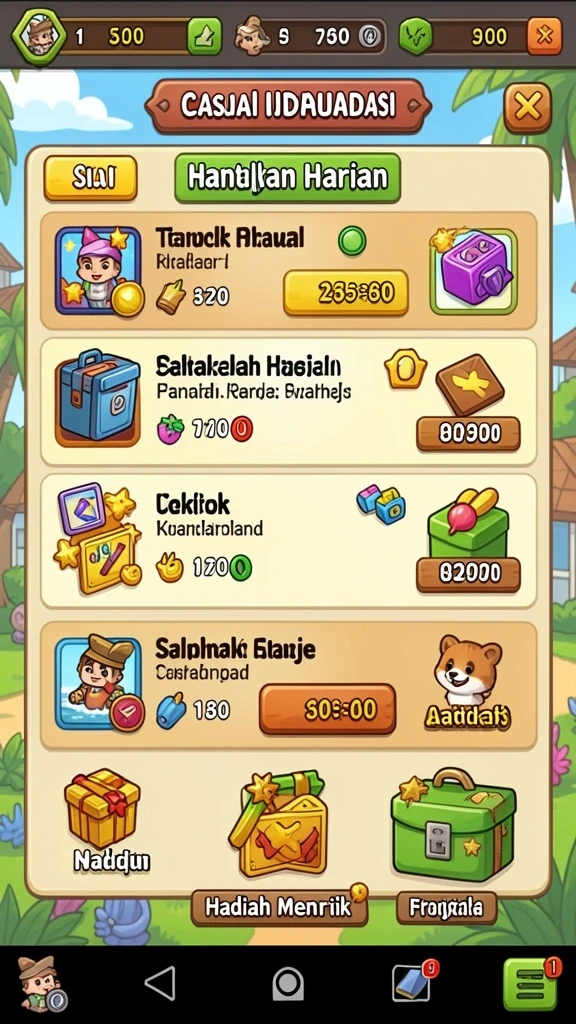The width and height of the screenshot is (576, 1024).
Task: Tap the yellow 255:60 button
Action: click(x=345, y=293)
